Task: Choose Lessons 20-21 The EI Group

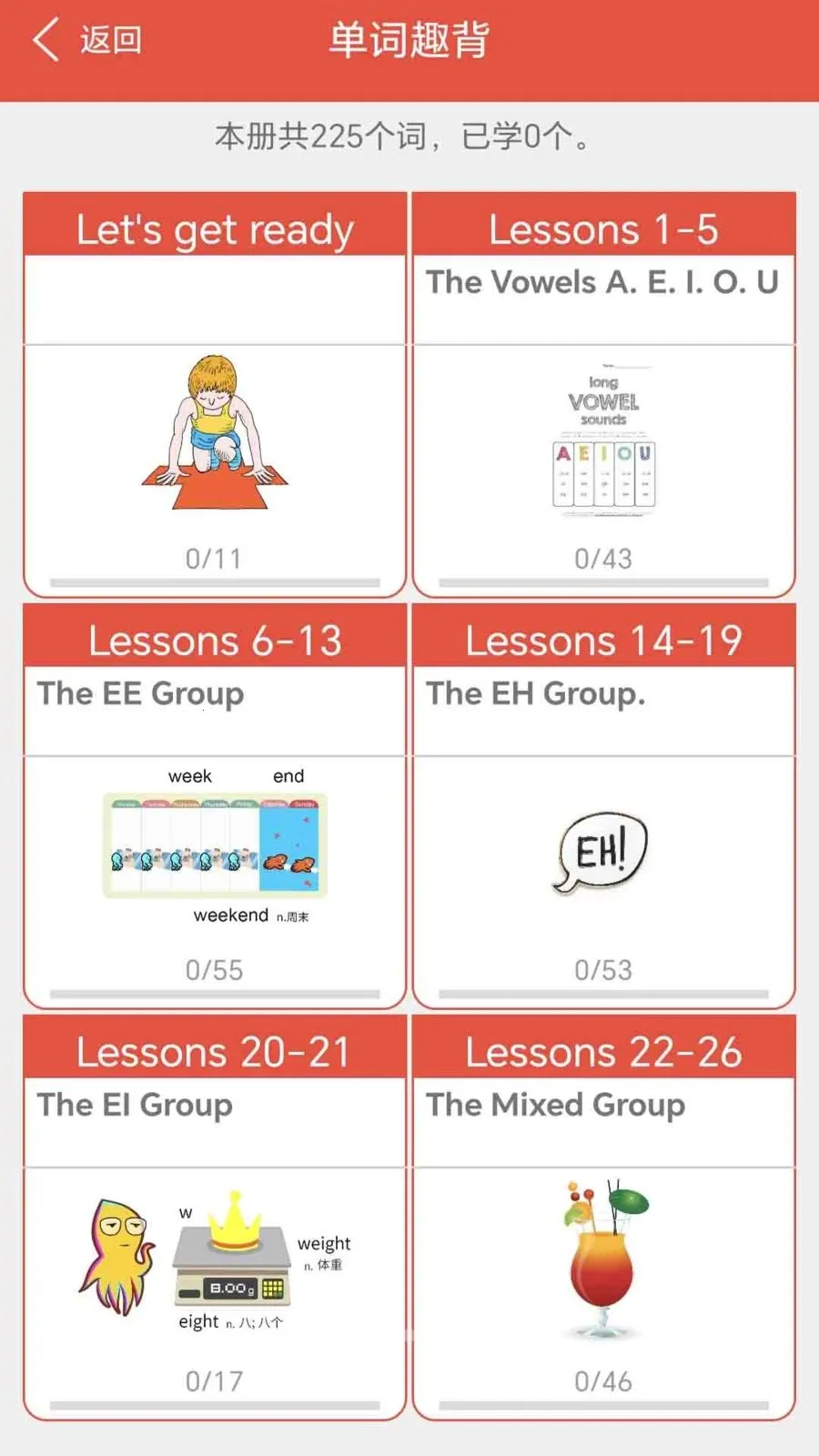Action: pyautogui.click(x=215, y=1217)
